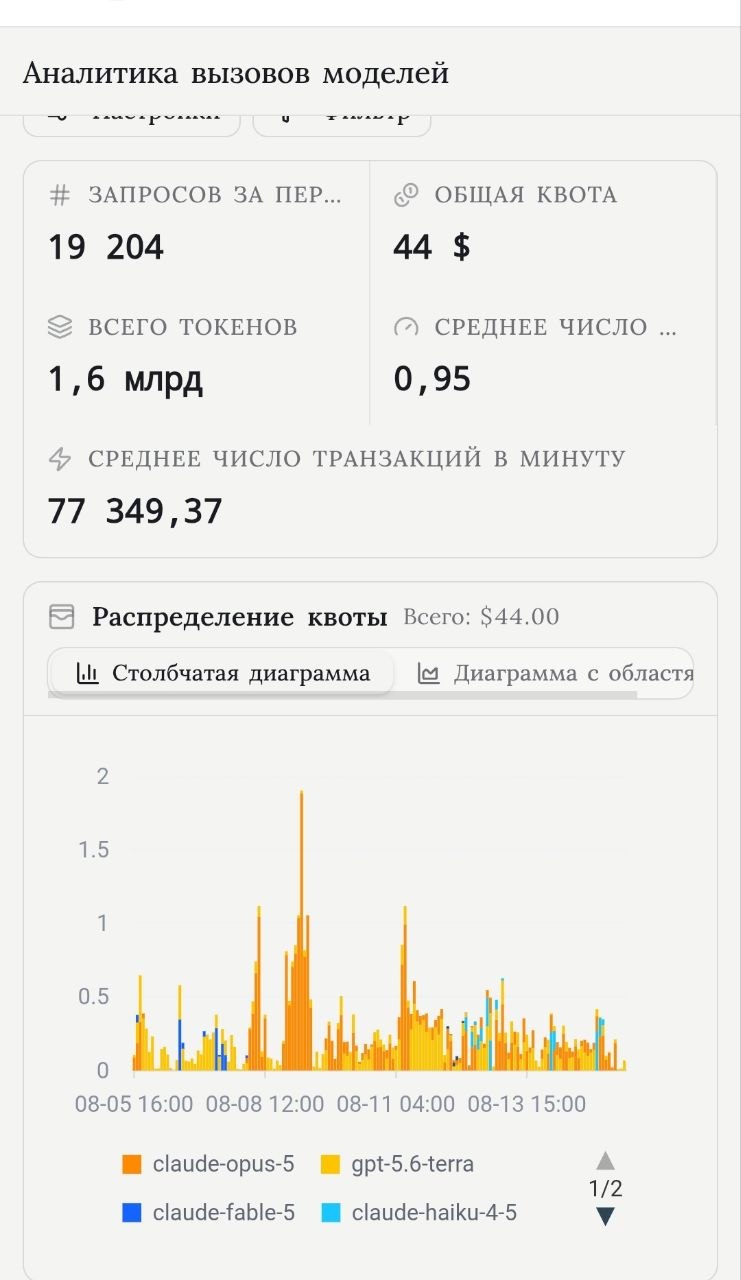Toggle claude-opus-5 series in the legend

click(x=208, y=1164)
